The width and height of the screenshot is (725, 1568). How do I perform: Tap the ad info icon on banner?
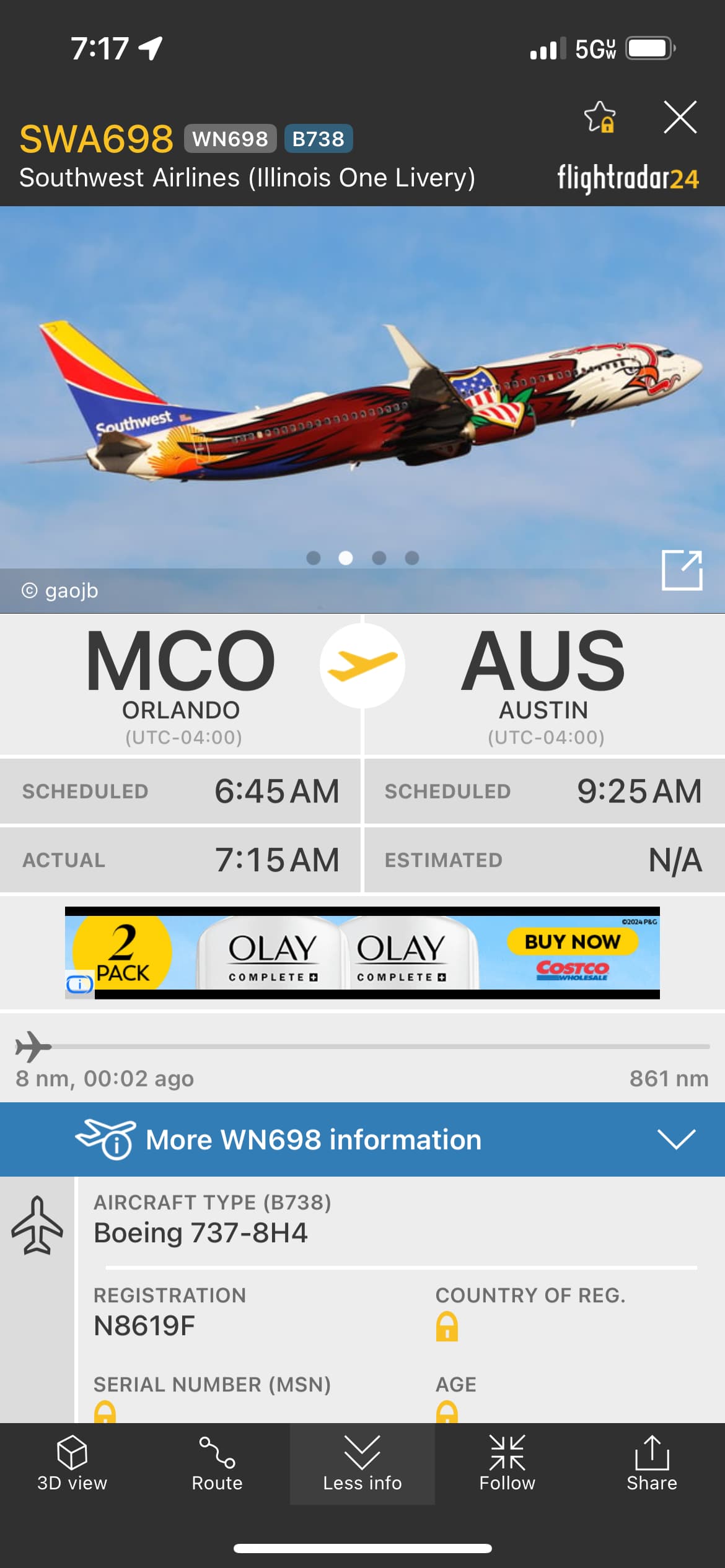79,983
